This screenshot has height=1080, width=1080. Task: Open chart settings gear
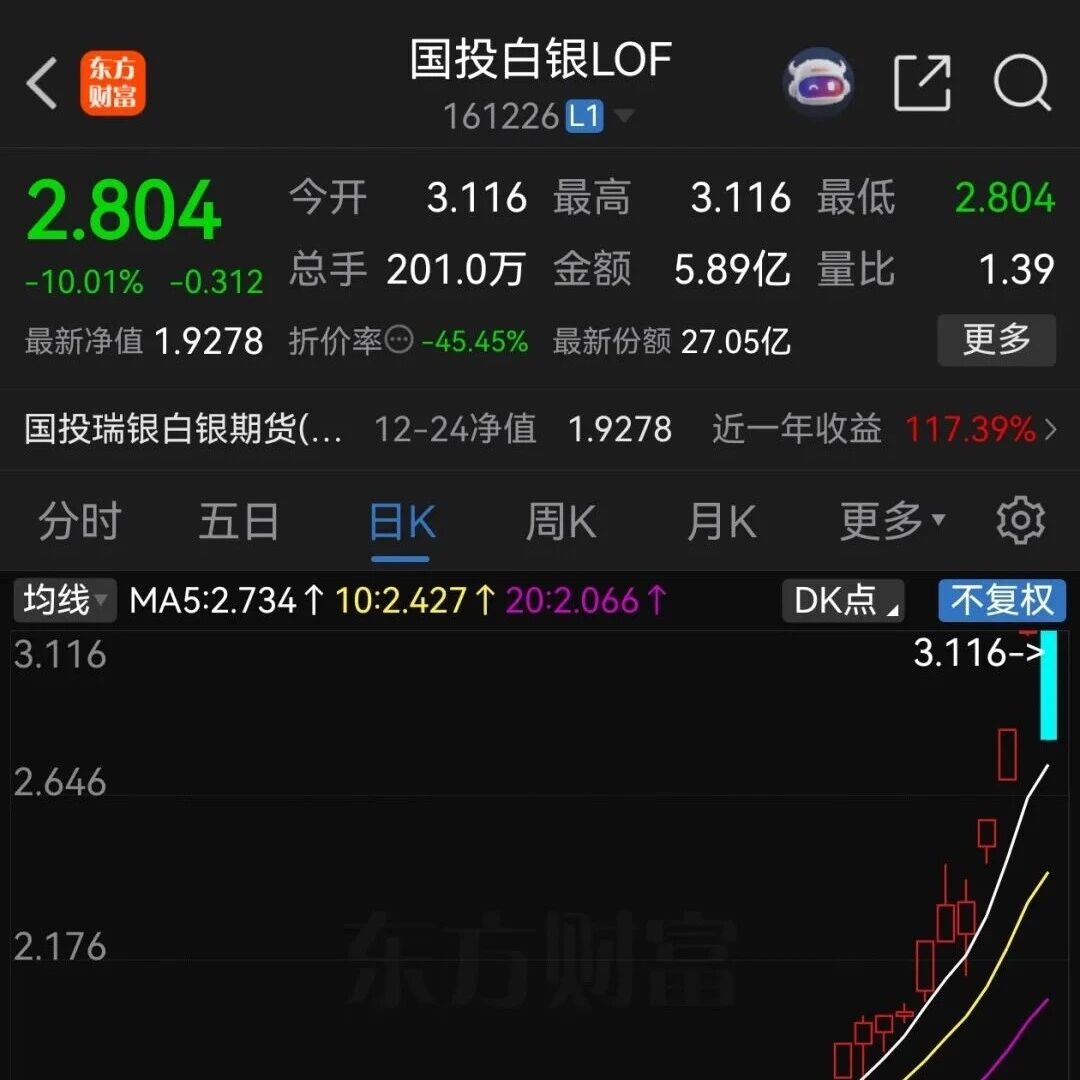(x=1020, y=521)
